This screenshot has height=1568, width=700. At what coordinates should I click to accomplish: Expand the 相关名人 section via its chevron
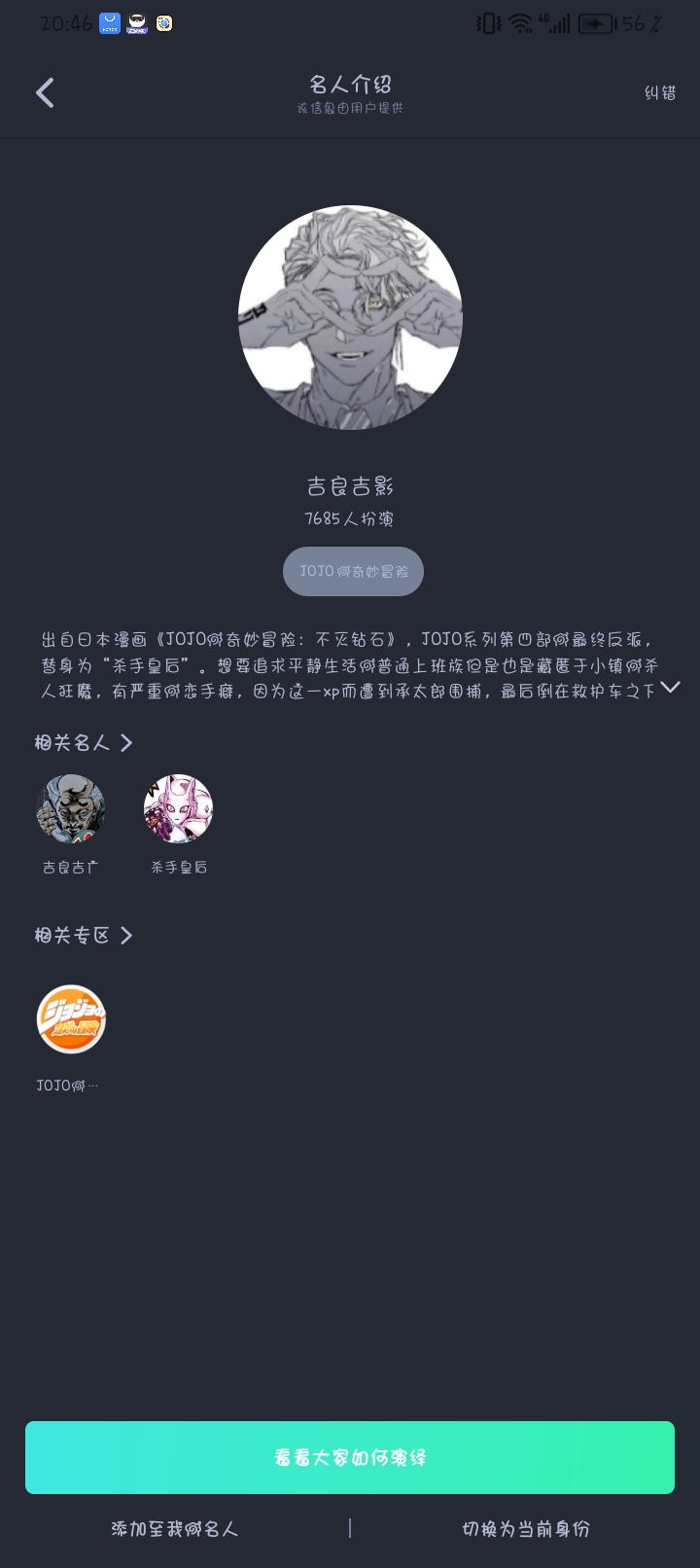coord(127,742)
